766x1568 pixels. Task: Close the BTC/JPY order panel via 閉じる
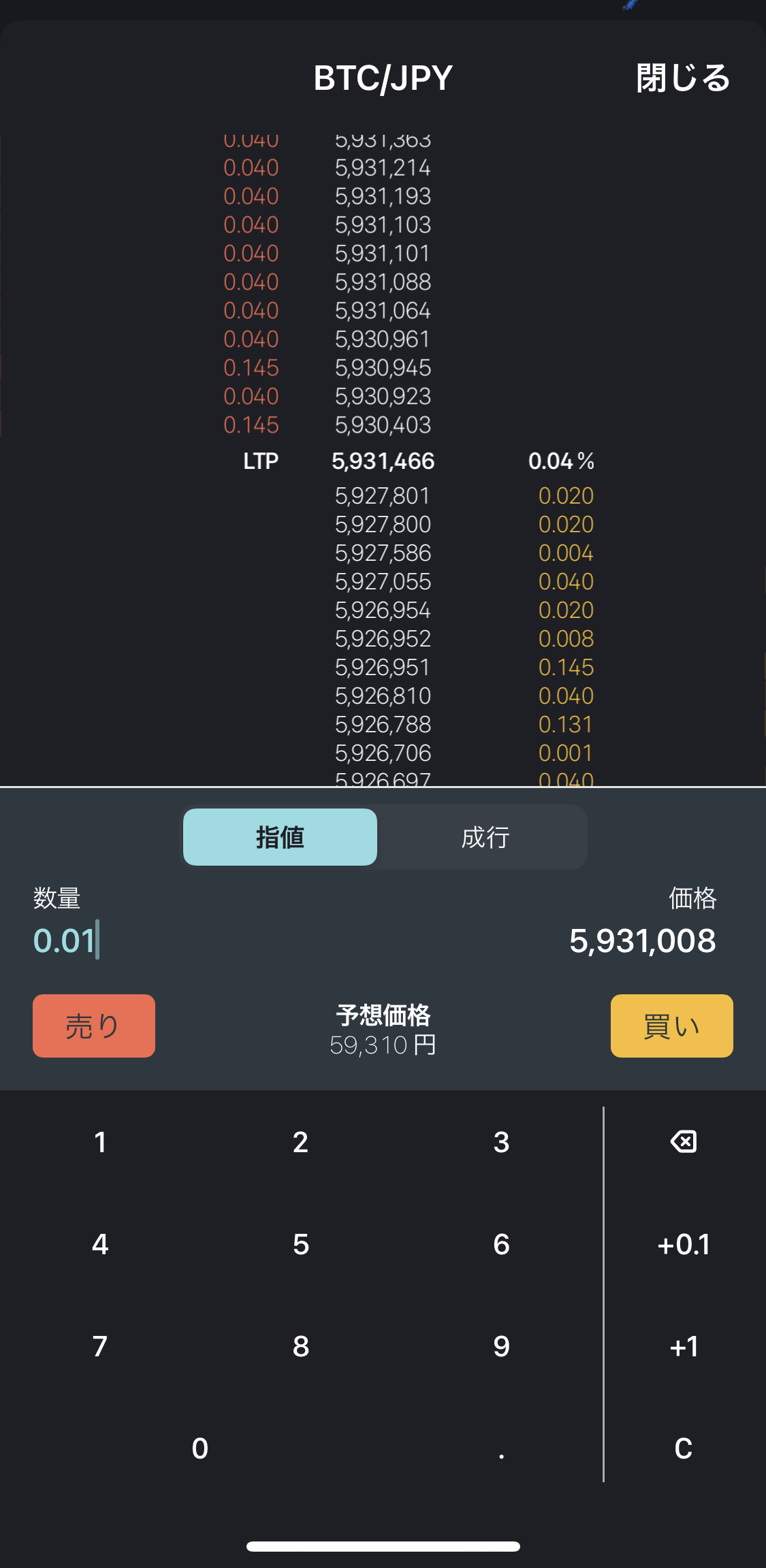(x=683, y=78)
